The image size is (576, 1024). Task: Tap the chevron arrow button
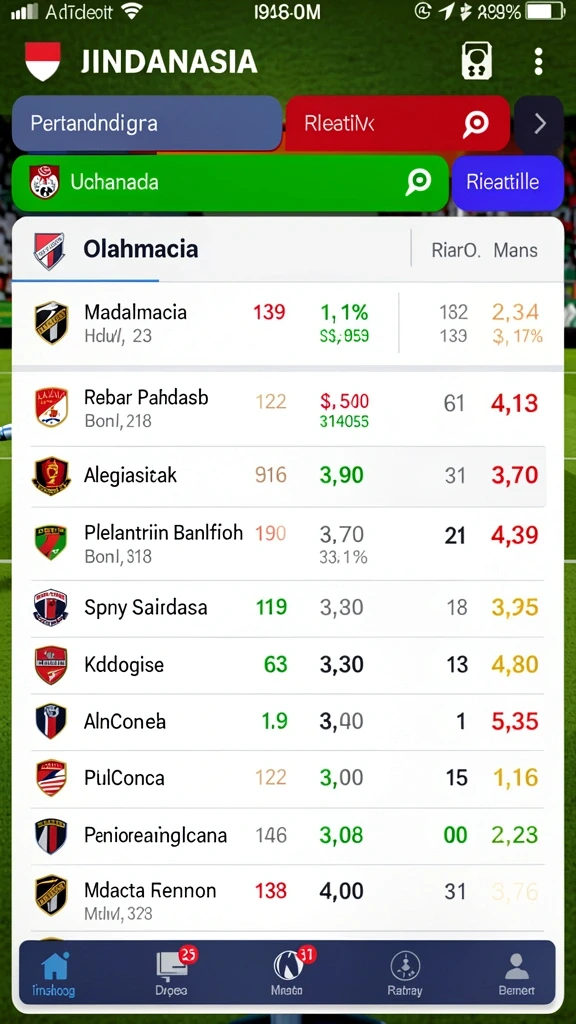(x=539, y=123)
